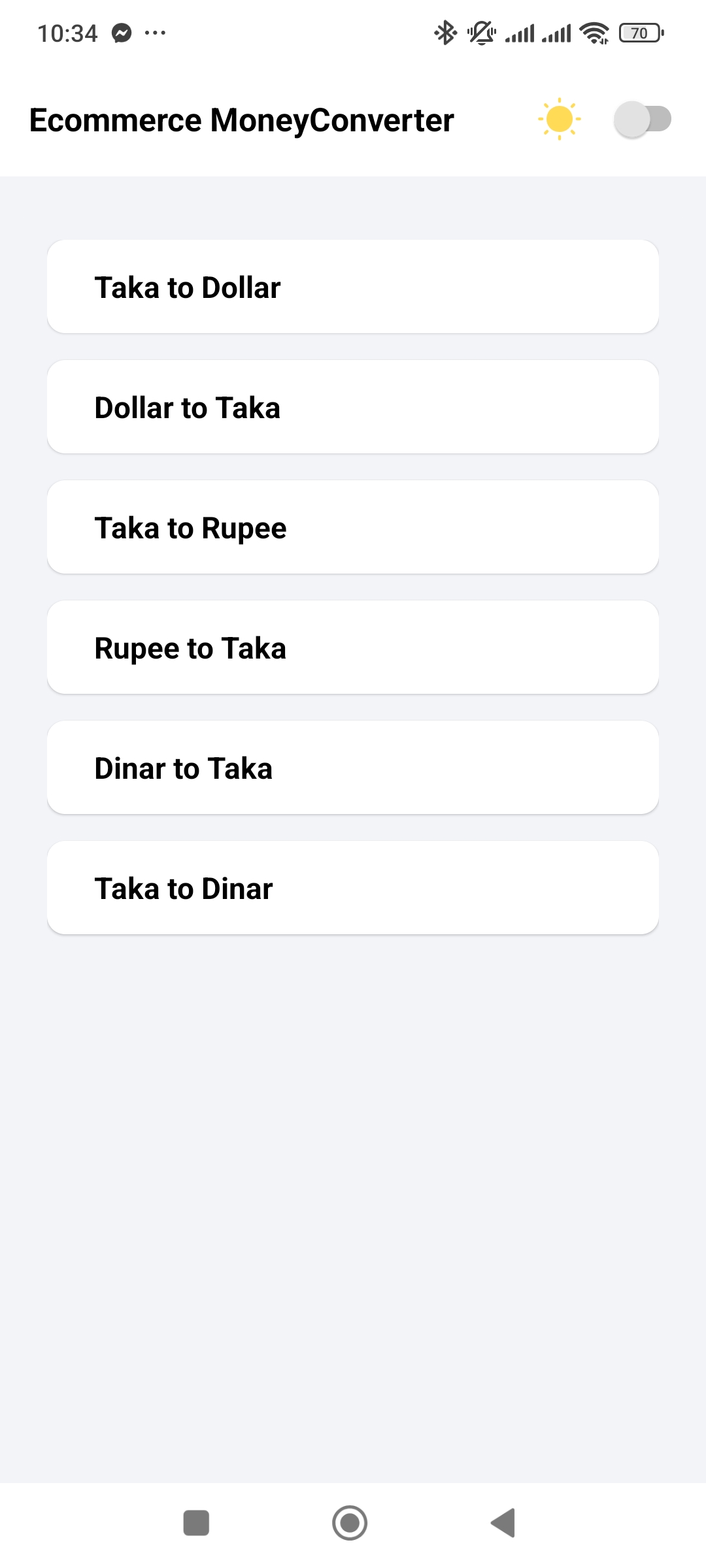Open Taka to Rupee converter

pos(353,527)
